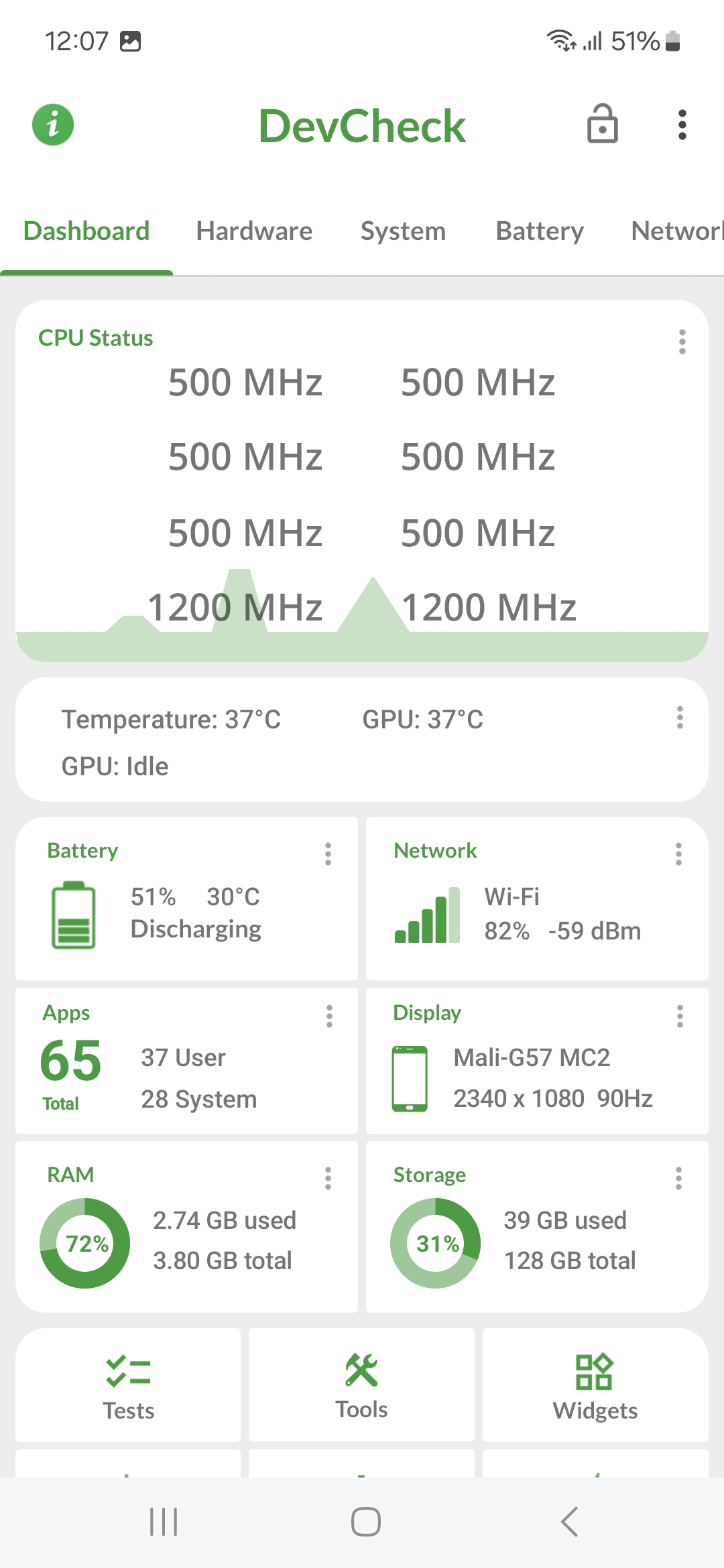Screen dimensions: 724x1568
Task: Open the main overflow menu
Action: [x=682, y=125]
